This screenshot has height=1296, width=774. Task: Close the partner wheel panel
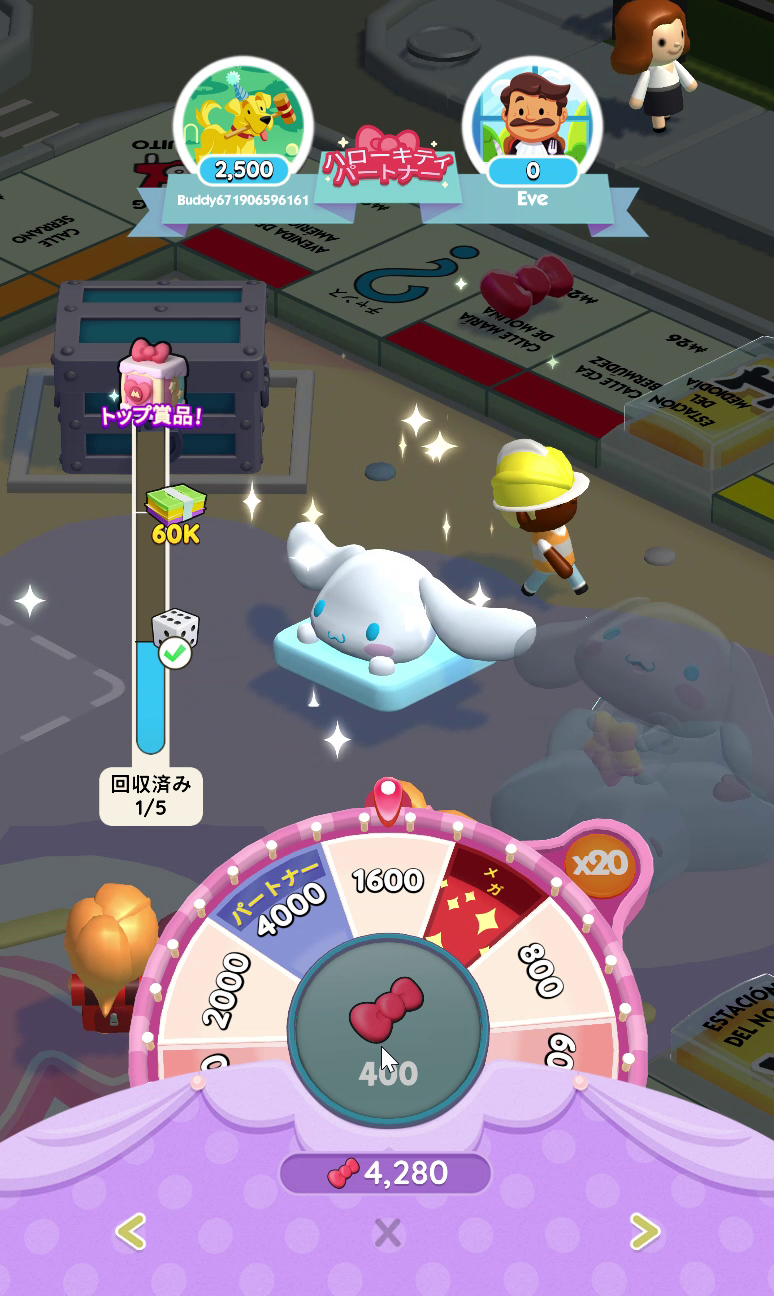[387, 1233]
